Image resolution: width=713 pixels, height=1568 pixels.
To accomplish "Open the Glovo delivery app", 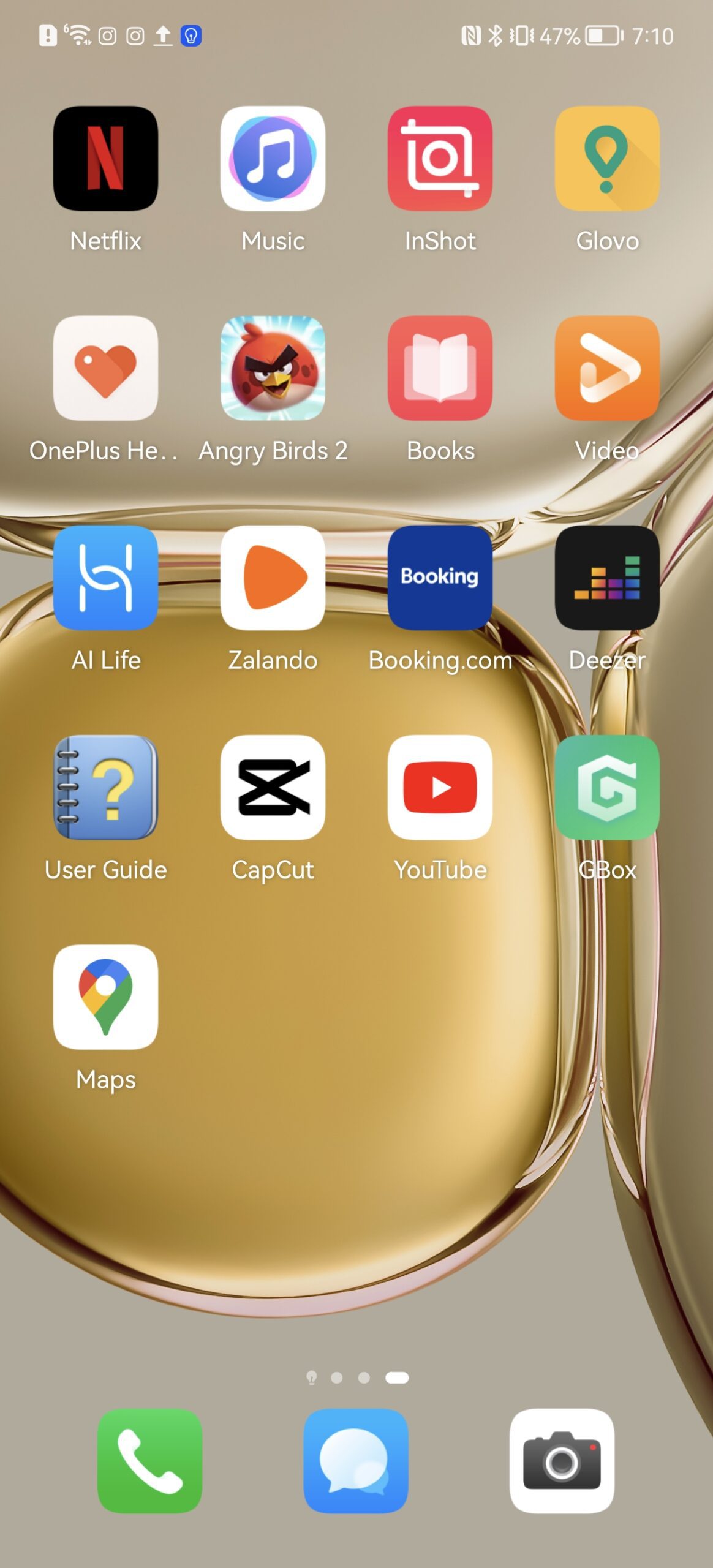I will click(x=607, y=159).
